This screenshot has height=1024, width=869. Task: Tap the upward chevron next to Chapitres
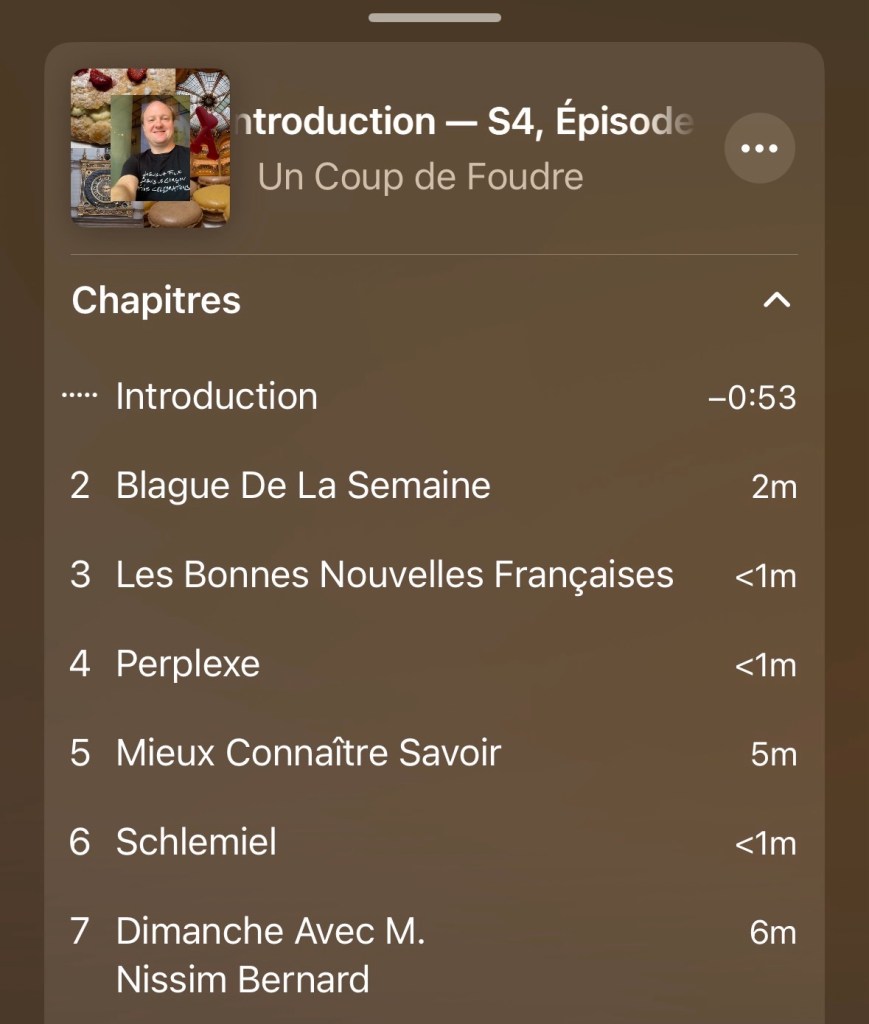pos(777,300)
